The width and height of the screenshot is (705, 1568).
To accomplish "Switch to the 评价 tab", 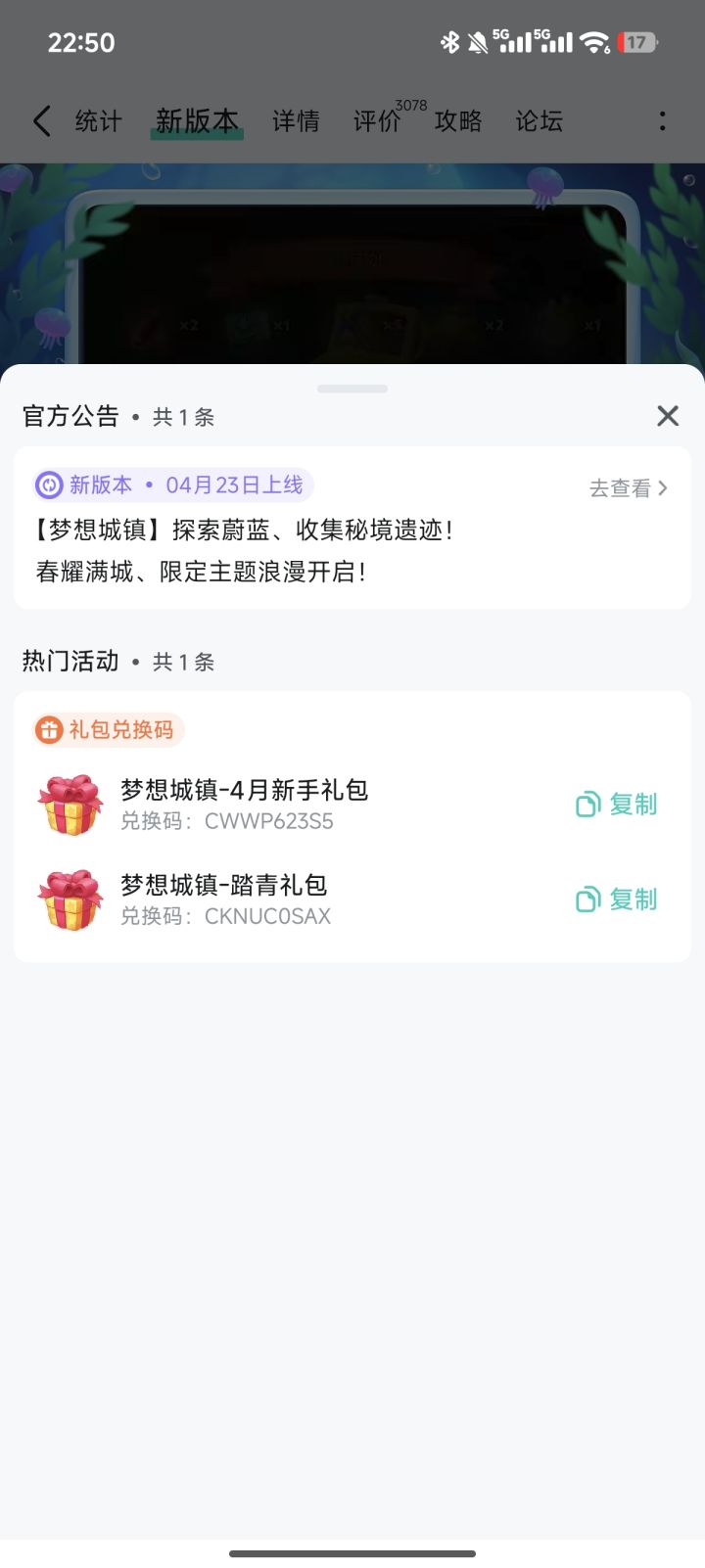I will point(376,120).
